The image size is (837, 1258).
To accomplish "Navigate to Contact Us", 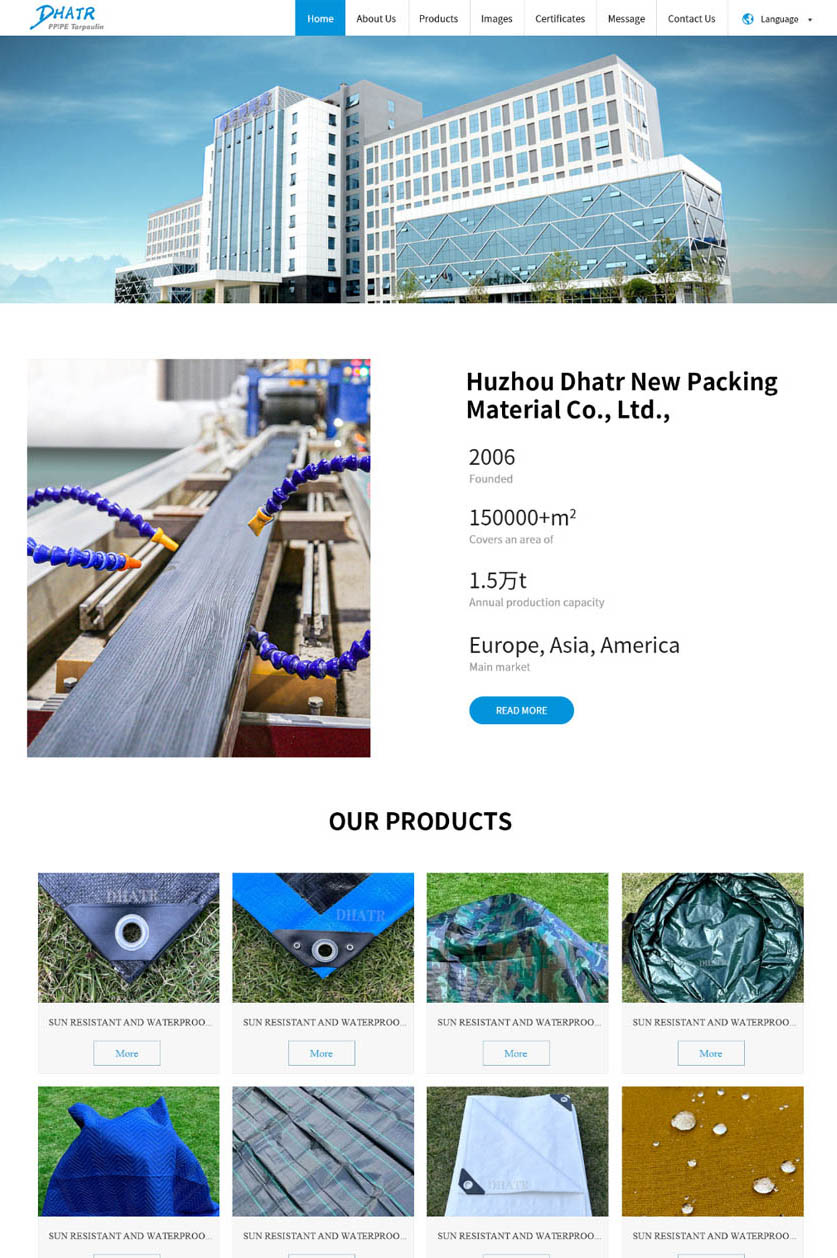I will (691, 18).
